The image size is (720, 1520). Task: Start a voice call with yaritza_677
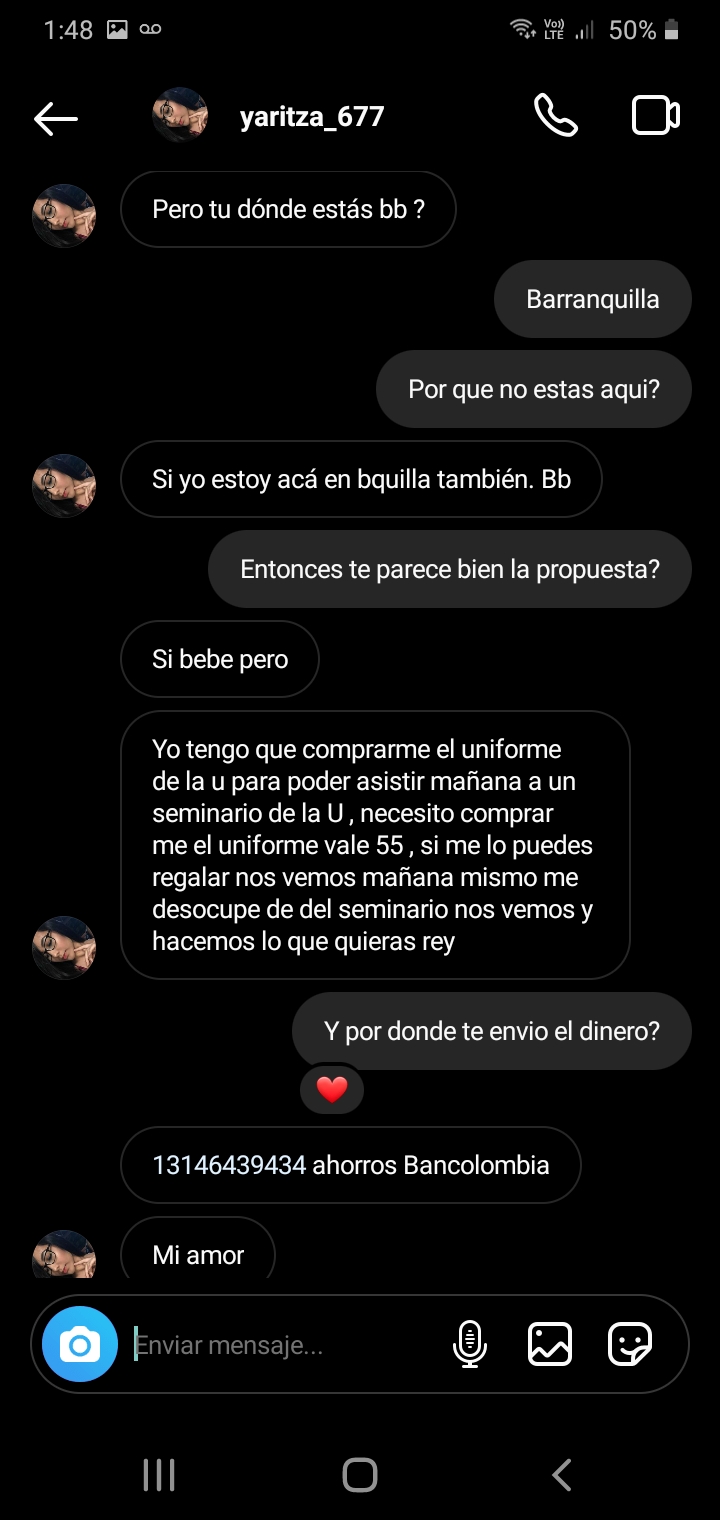click(555, 116)
